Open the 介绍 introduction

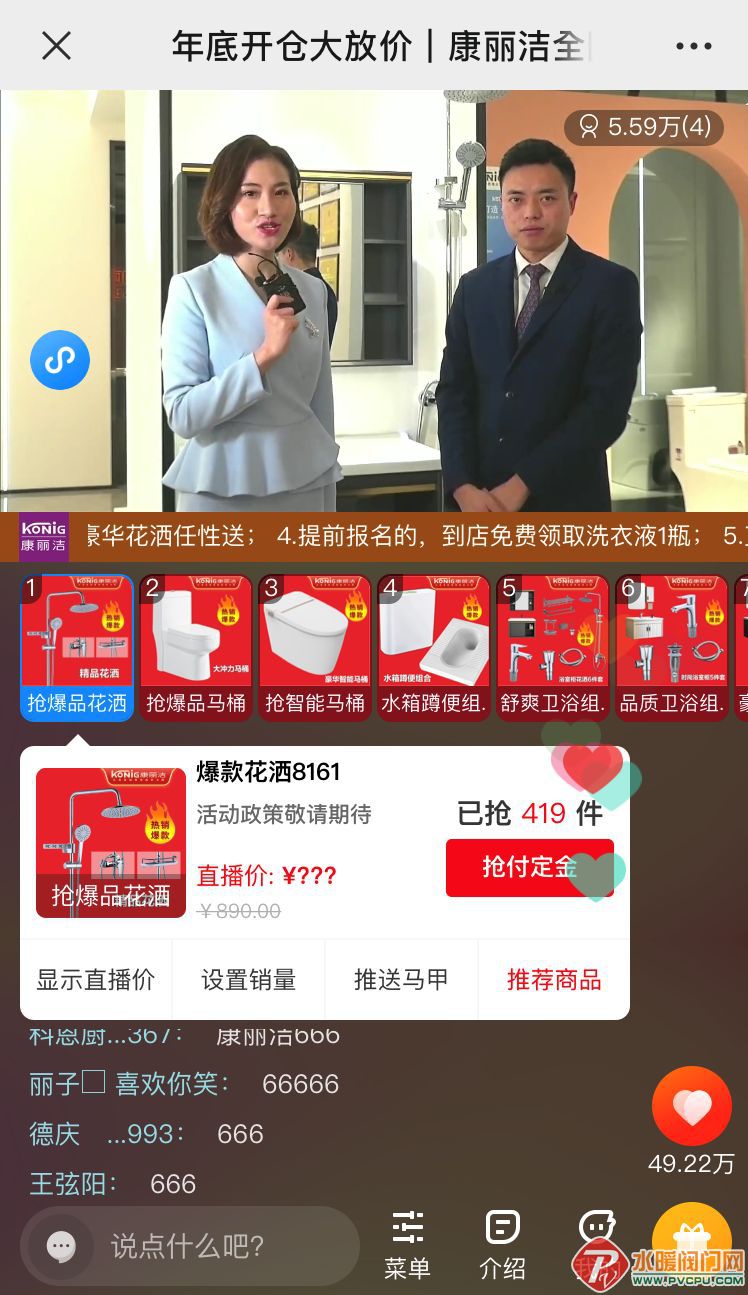click(502, 1244)
